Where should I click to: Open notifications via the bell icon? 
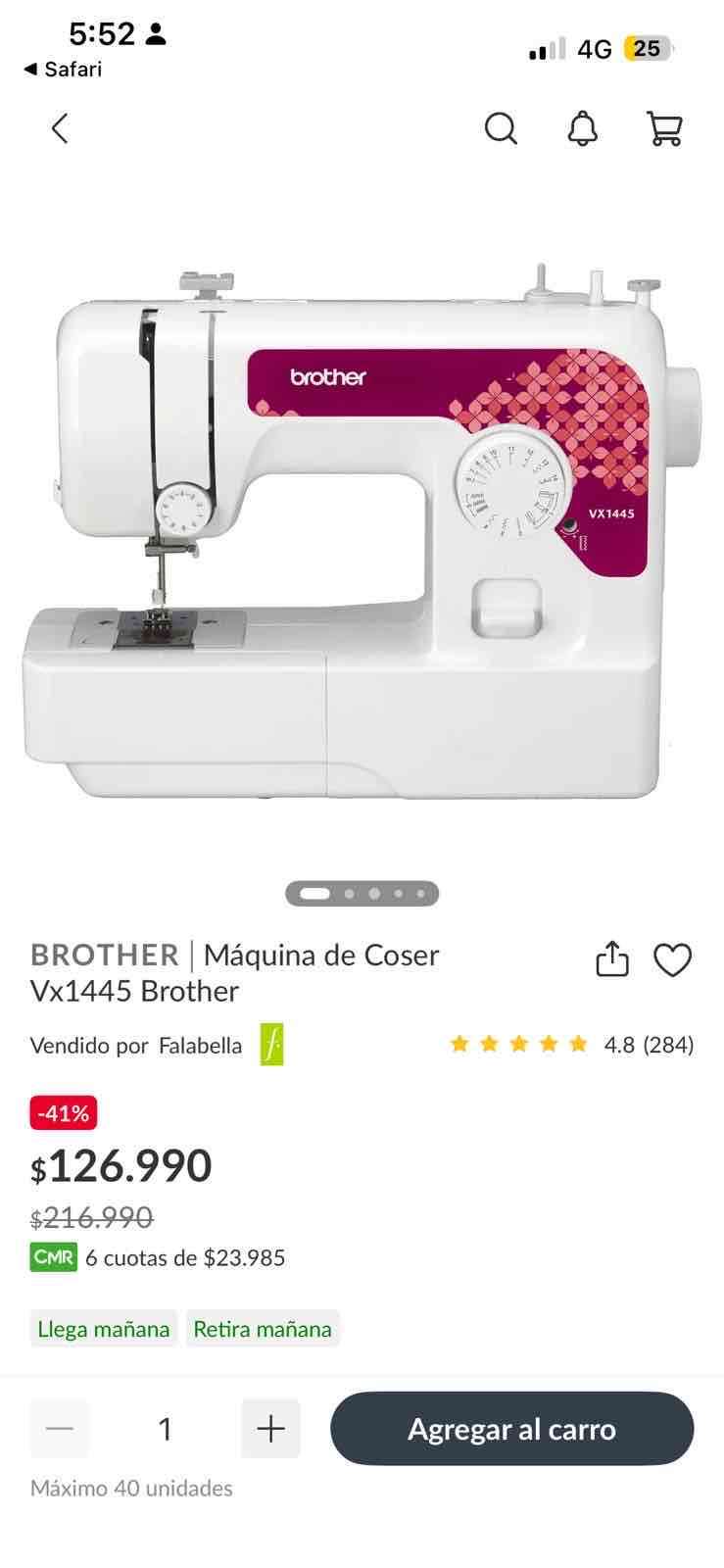(584, 128)
